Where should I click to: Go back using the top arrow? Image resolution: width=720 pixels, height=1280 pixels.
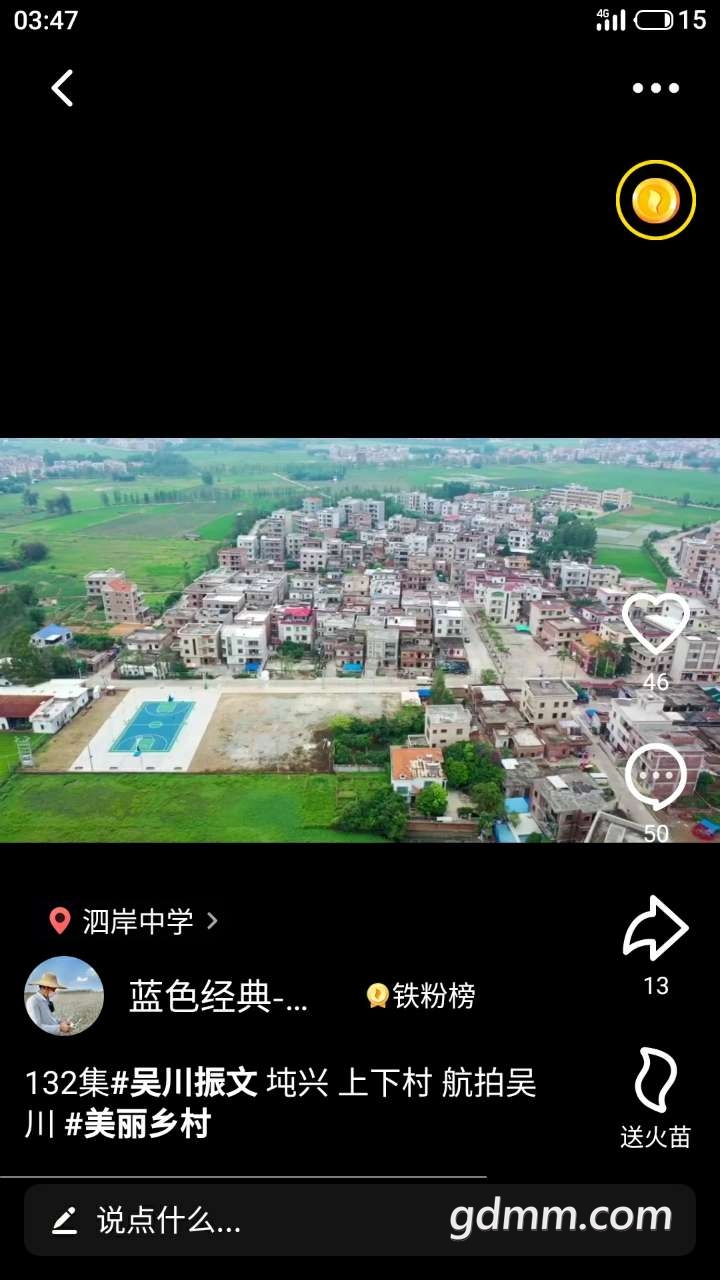(62, 88)
